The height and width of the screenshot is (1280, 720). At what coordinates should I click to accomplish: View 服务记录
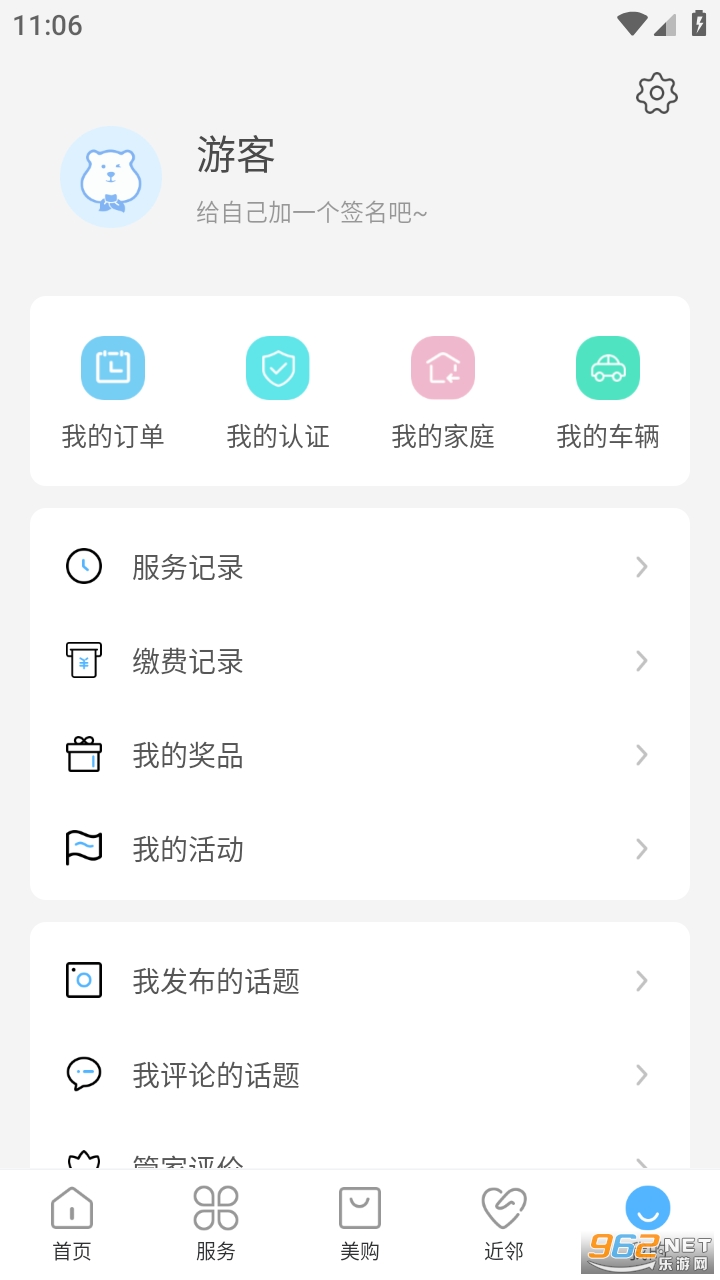coord(360,567)
